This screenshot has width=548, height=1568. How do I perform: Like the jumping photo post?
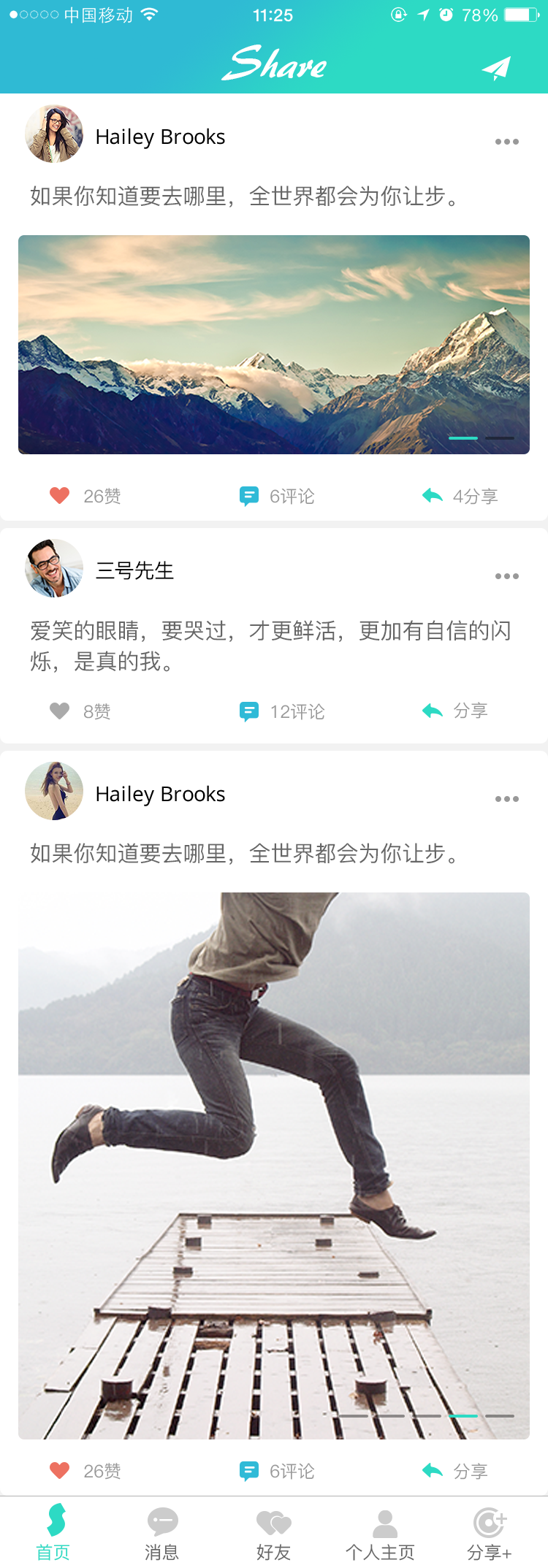pos(60,1470)
